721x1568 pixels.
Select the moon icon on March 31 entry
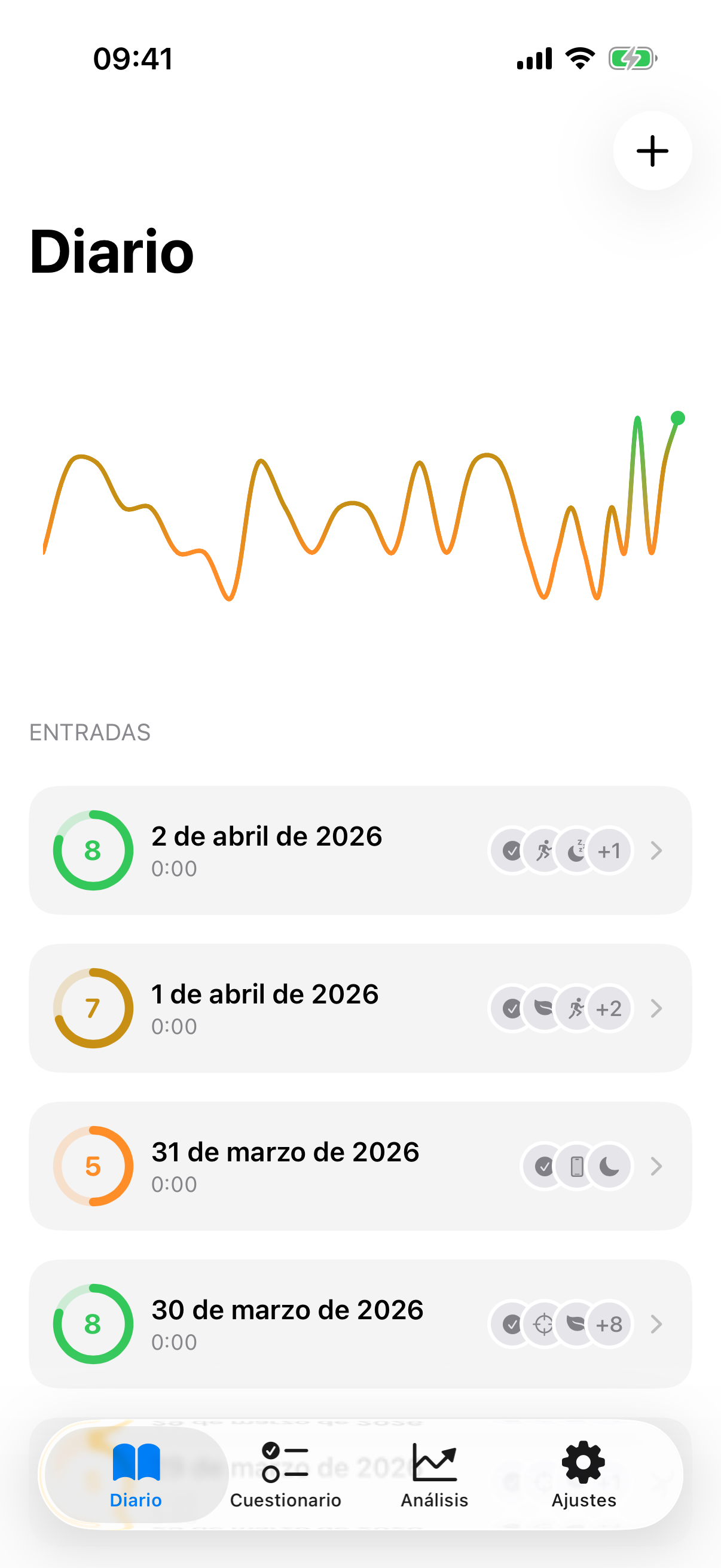(609, 1167)
